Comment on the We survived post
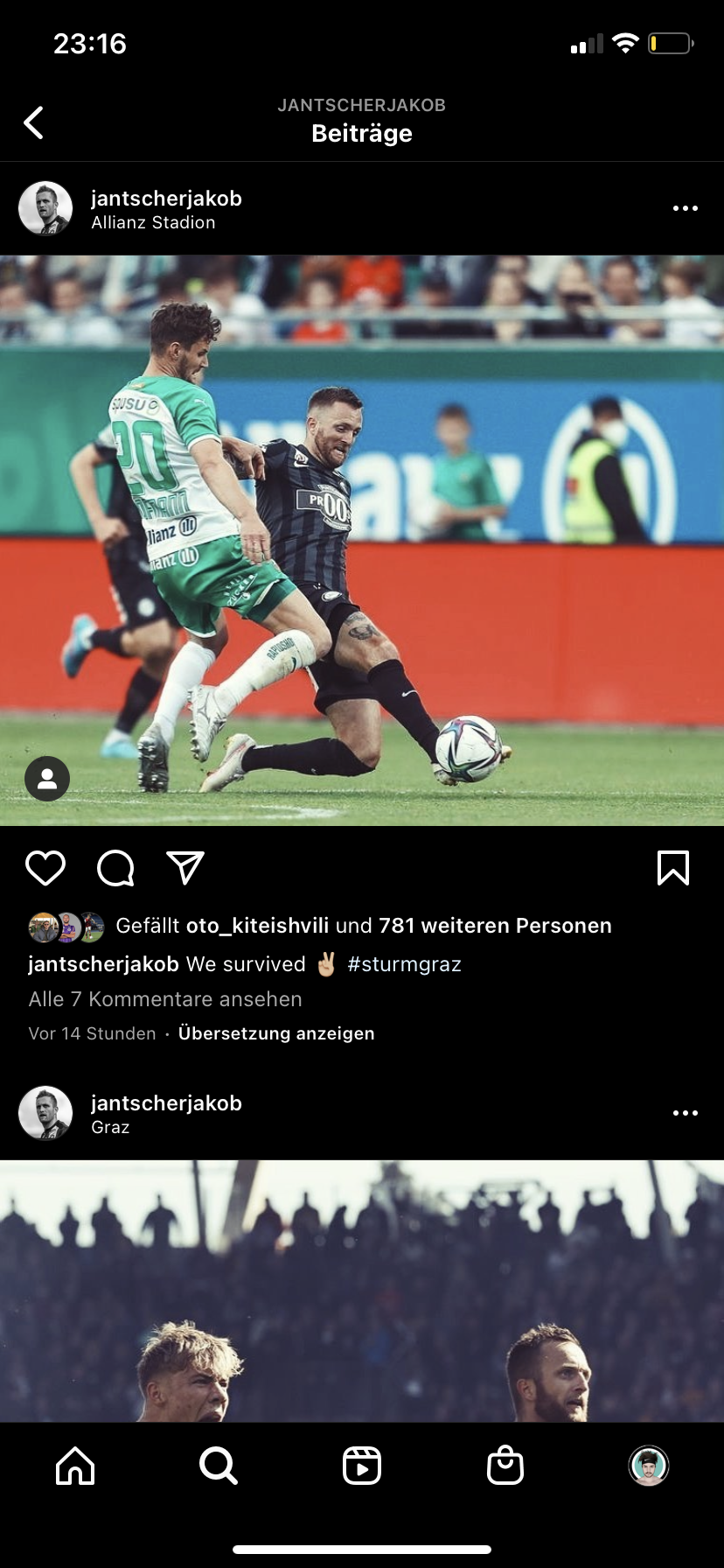 pyautogui.click(x=115, y=868)
